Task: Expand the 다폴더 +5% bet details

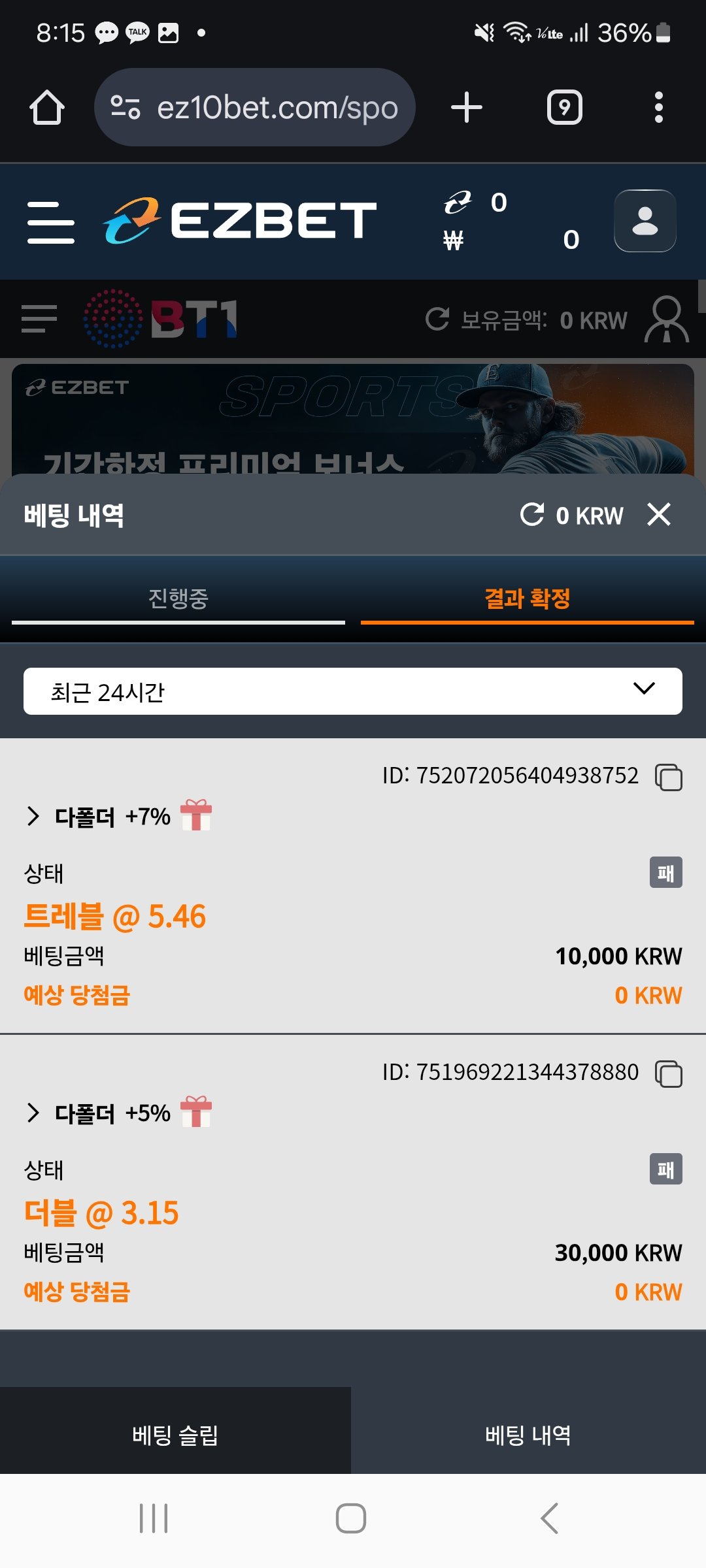Action: [34, 1113]
